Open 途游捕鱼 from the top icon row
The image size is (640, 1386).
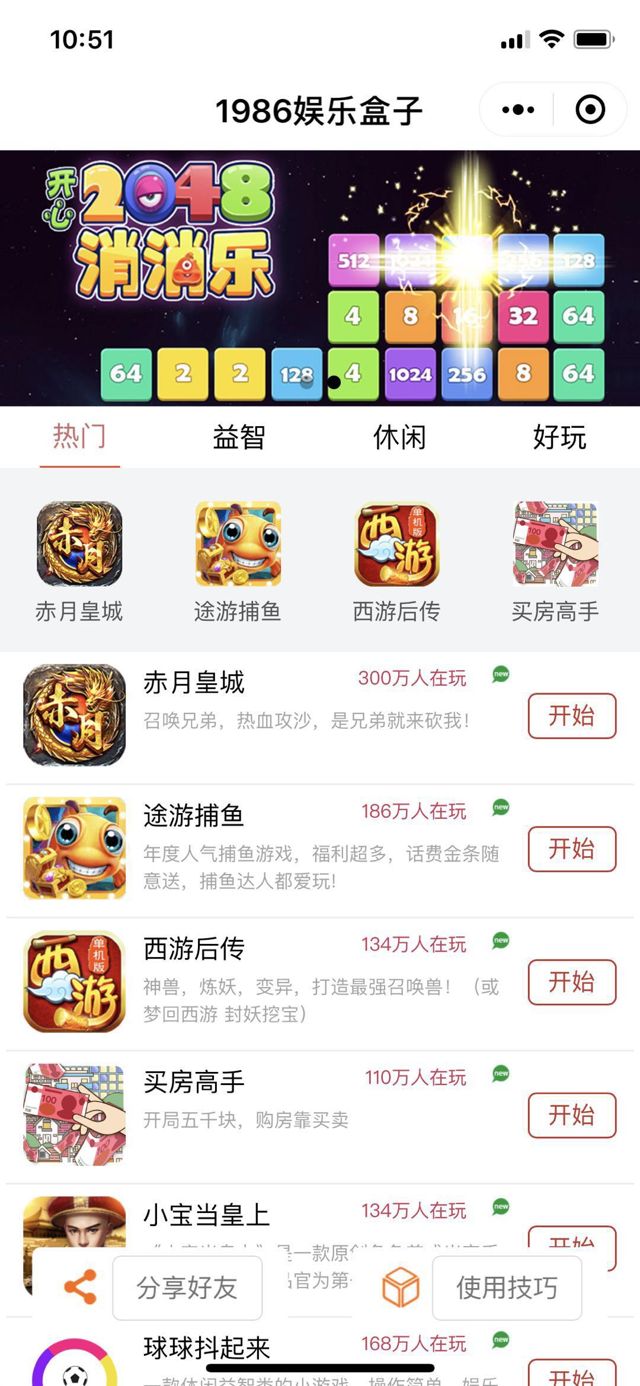pos(238,560)
